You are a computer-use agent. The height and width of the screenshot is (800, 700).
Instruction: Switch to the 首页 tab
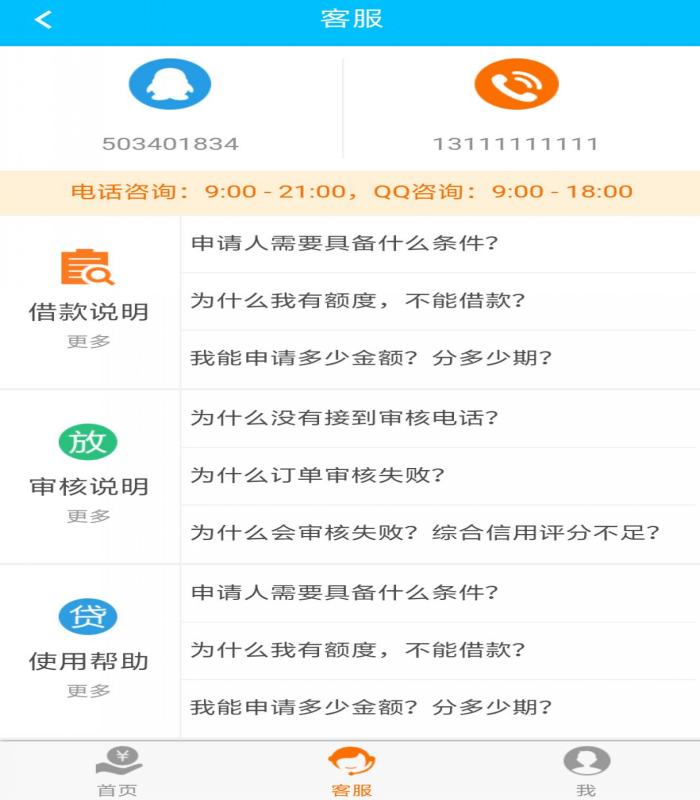tap(117, 771)
